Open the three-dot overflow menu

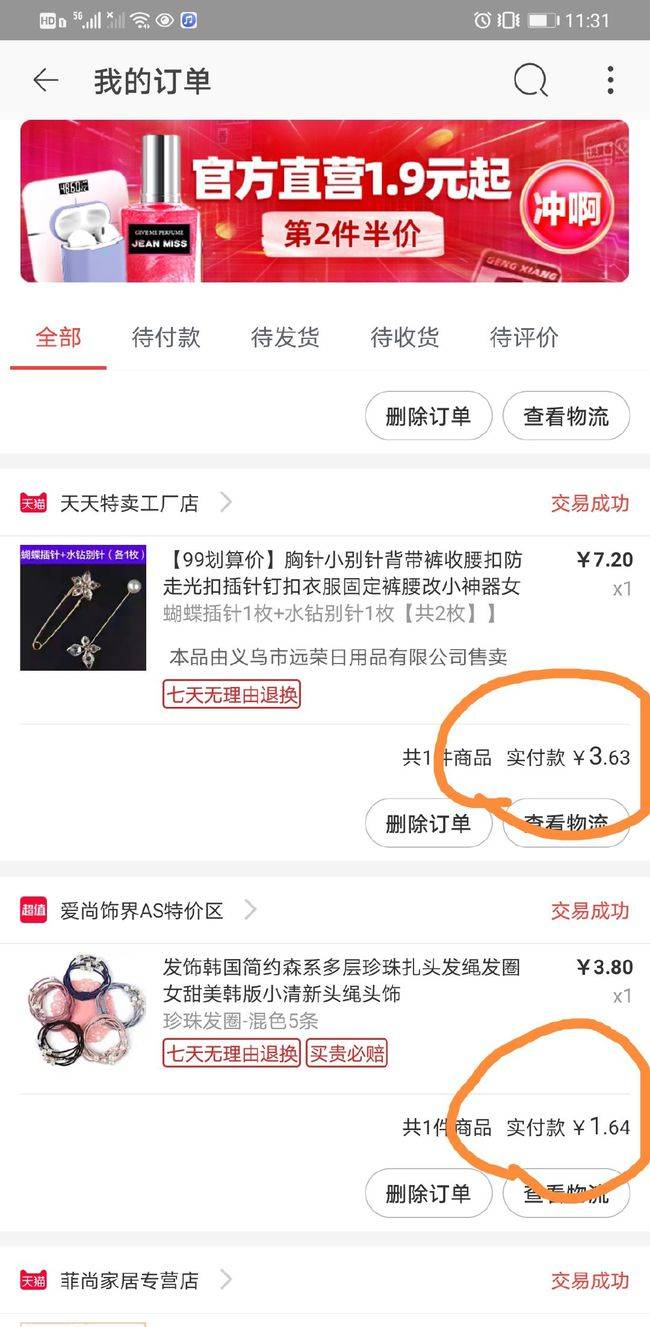tap(610, 80)
